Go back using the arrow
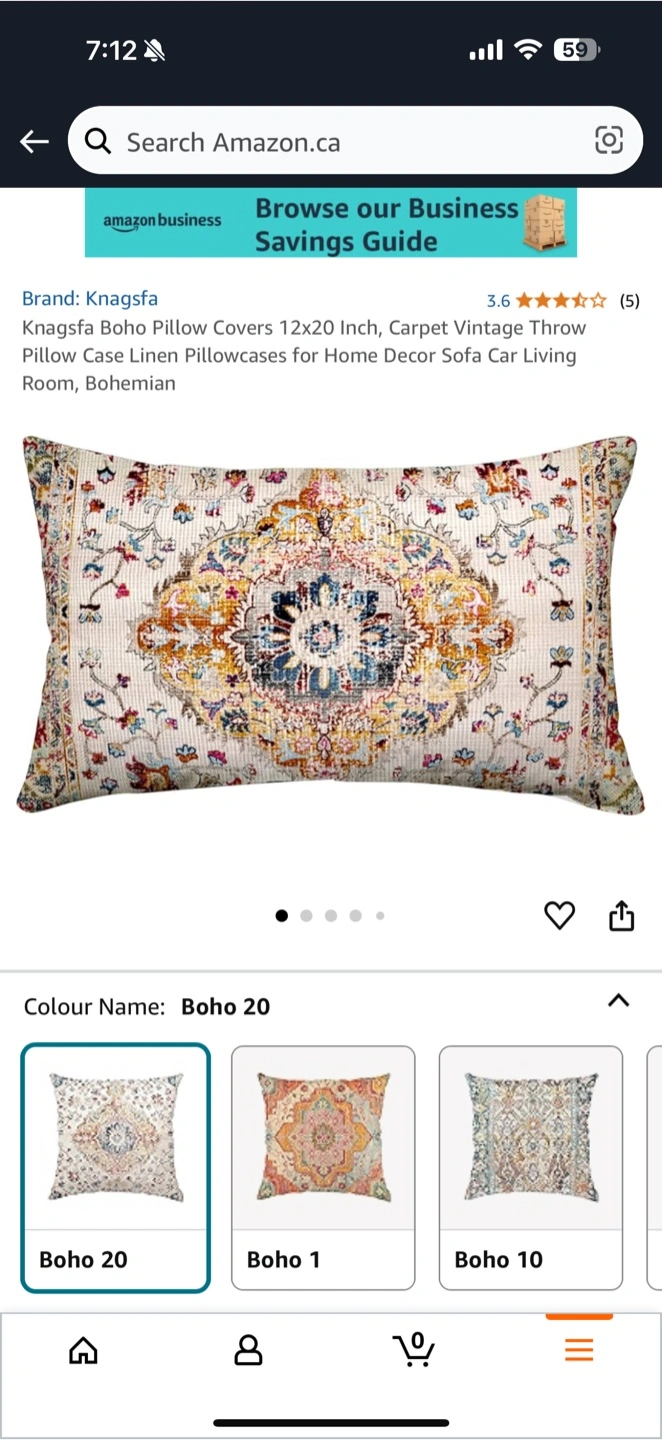Viewport: 662px width, 1440px height. tap(35, 142)
